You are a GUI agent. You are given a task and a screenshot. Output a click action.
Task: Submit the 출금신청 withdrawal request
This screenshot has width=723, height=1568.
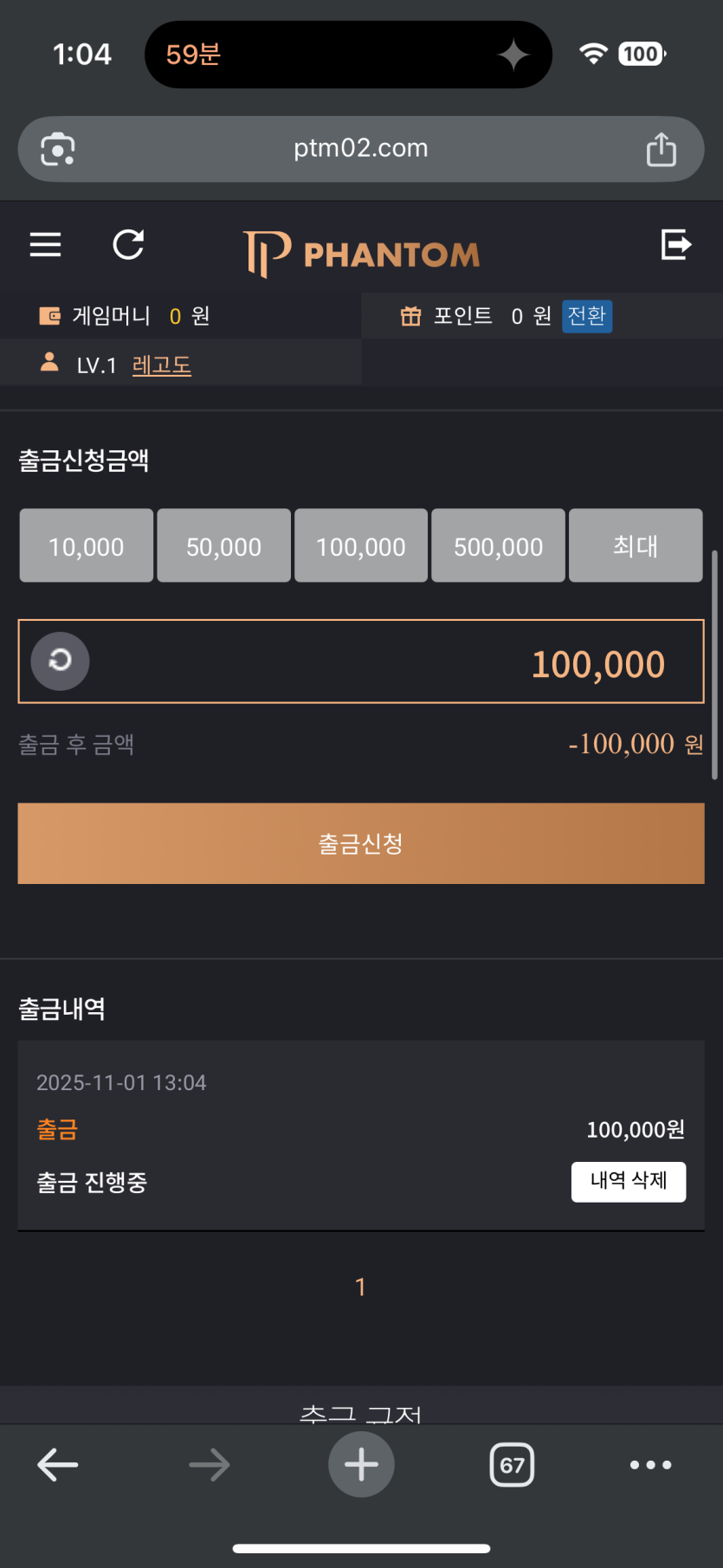361,843
